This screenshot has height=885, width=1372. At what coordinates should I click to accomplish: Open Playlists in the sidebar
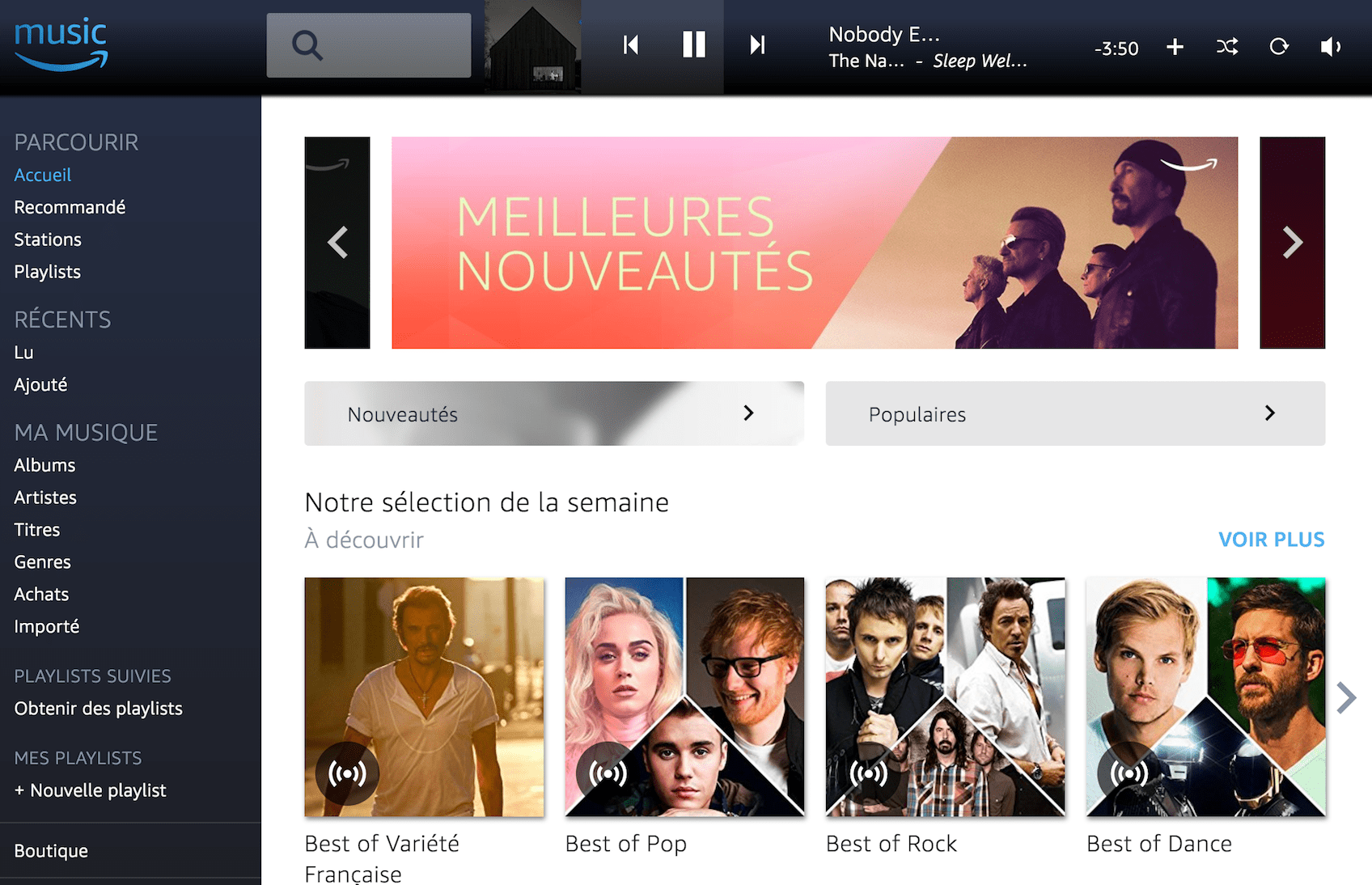pos(47,272)
